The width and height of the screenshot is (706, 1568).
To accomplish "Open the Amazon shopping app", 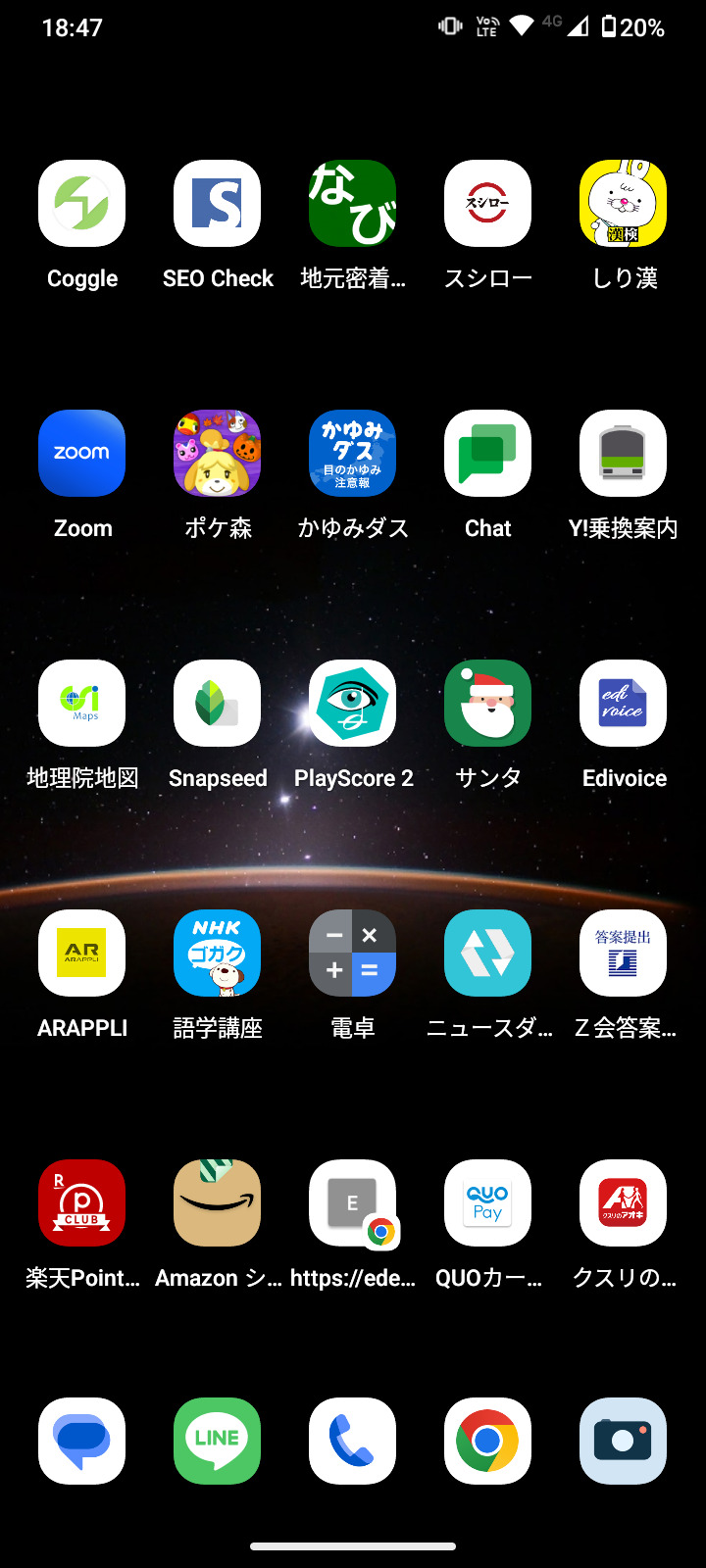I will (217, 1202).
